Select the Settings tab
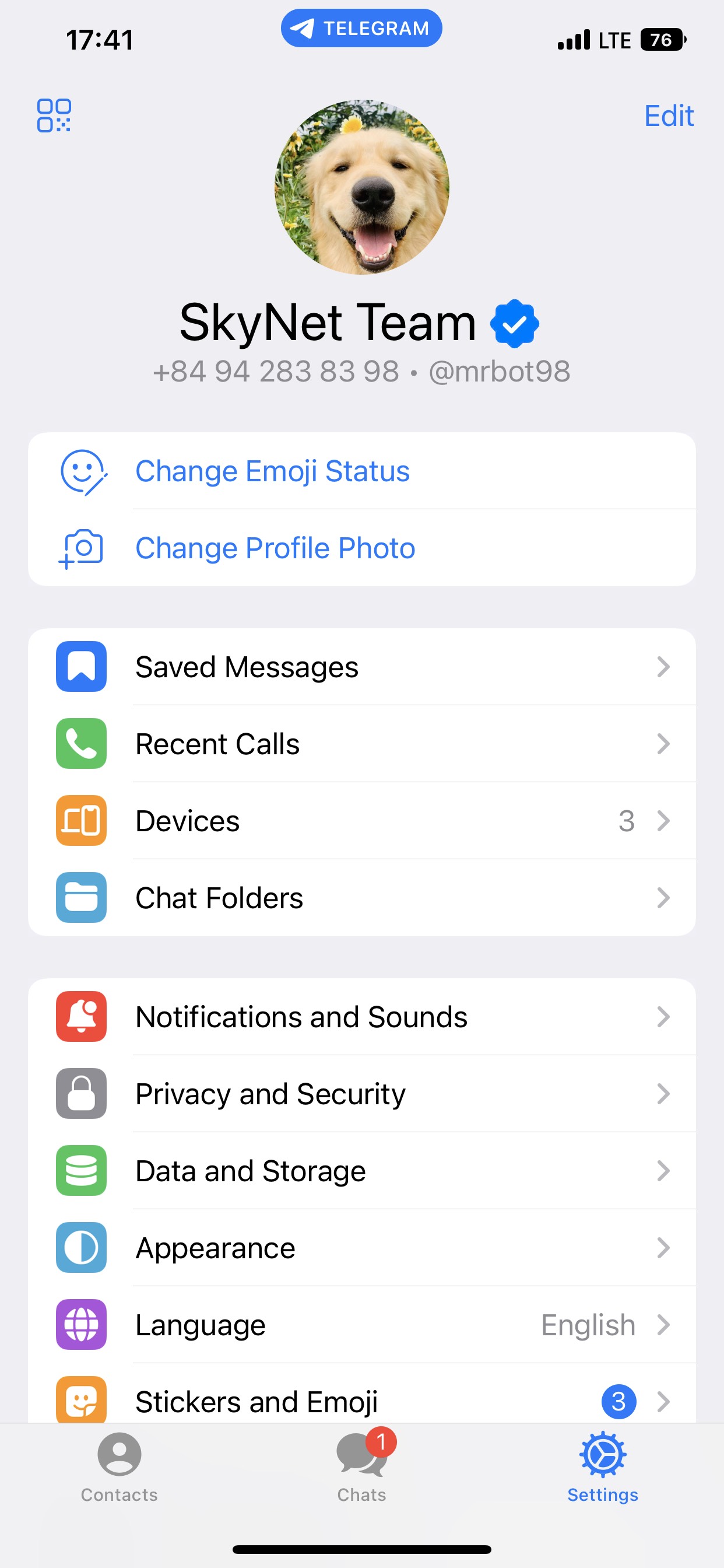This screenshot has height=1568, width=724. click(602, 1466)
